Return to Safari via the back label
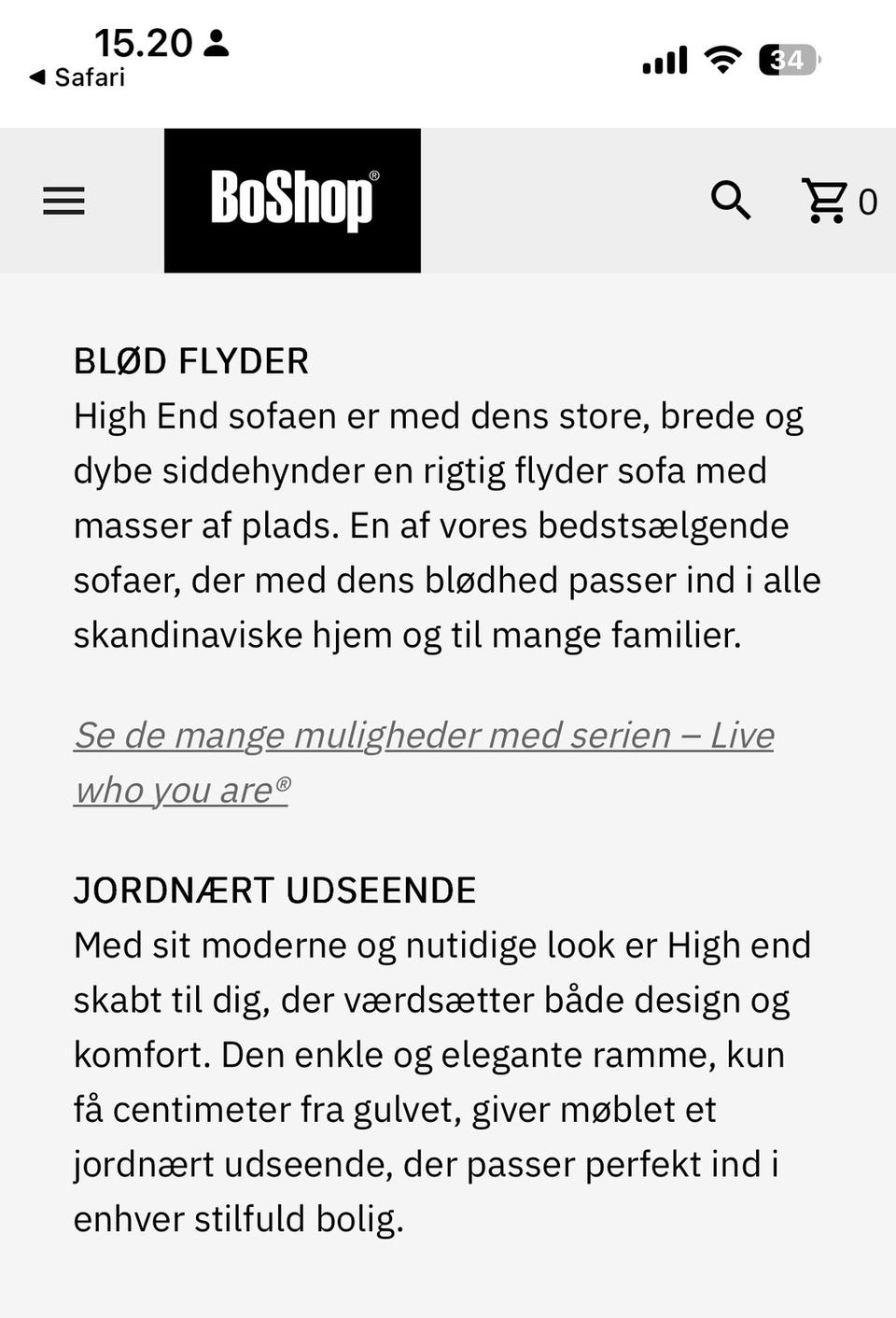896x1318 pixels. pyautogui.click(x=79, y=77)
